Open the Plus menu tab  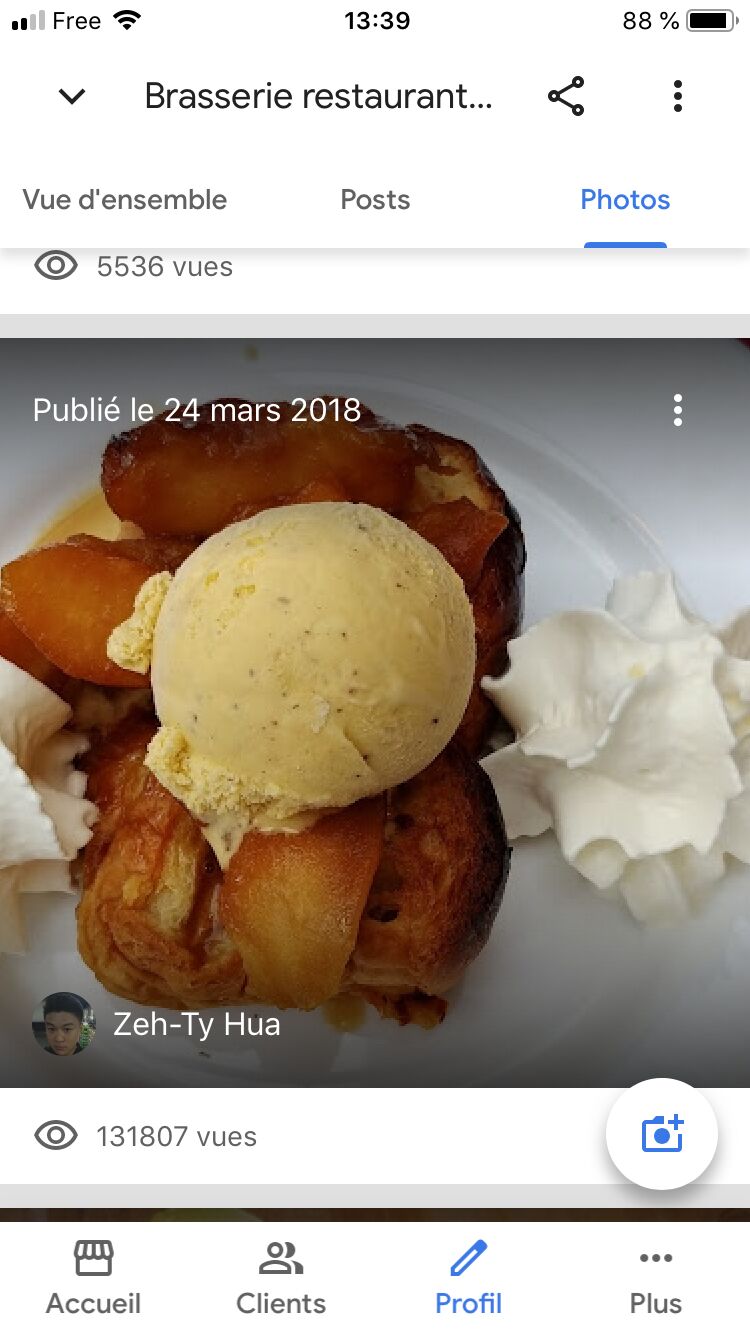[x=656, y=1278]
